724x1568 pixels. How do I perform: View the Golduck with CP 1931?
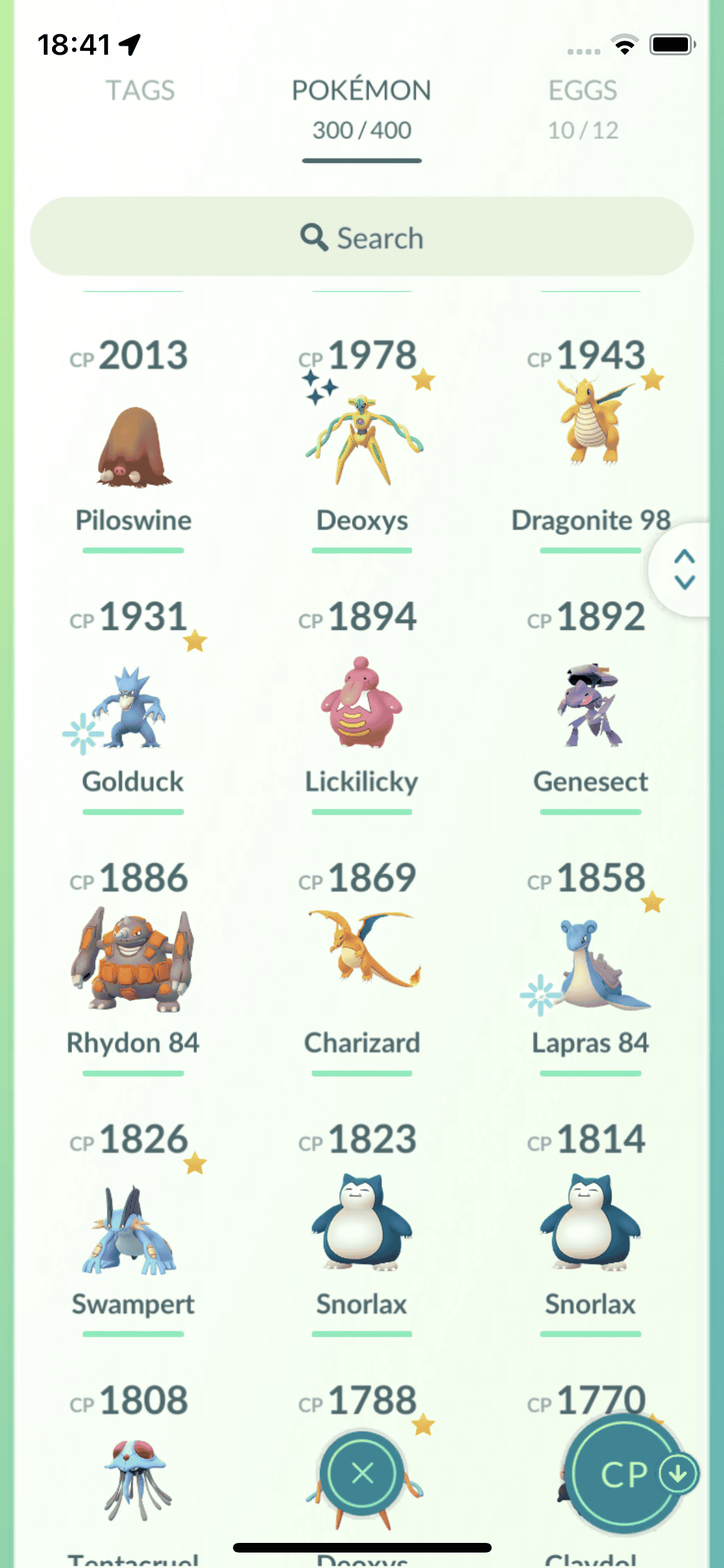(x=133, y=707)
